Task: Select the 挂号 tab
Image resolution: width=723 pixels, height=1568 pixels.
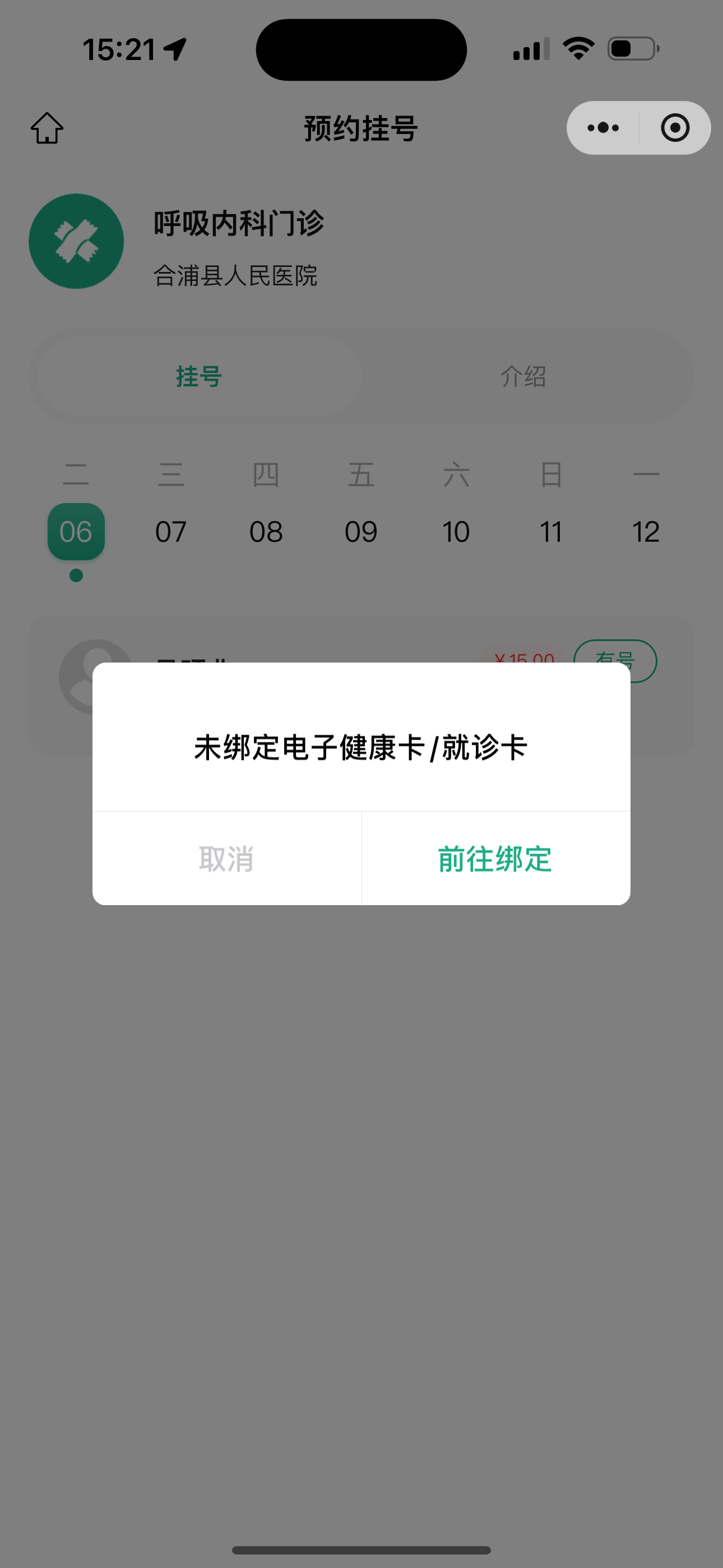Action: (x=199, y=376)
